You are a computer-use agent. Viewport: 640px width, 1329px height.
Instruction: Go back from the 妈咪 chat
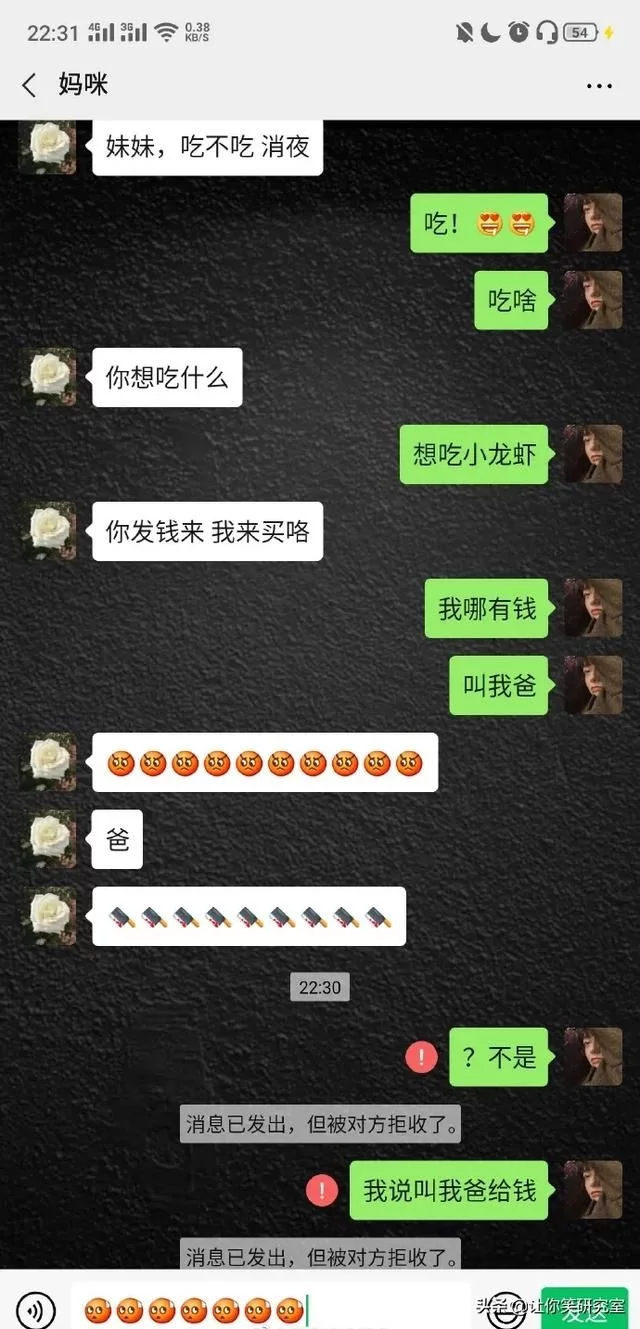[x=29, y=85]
